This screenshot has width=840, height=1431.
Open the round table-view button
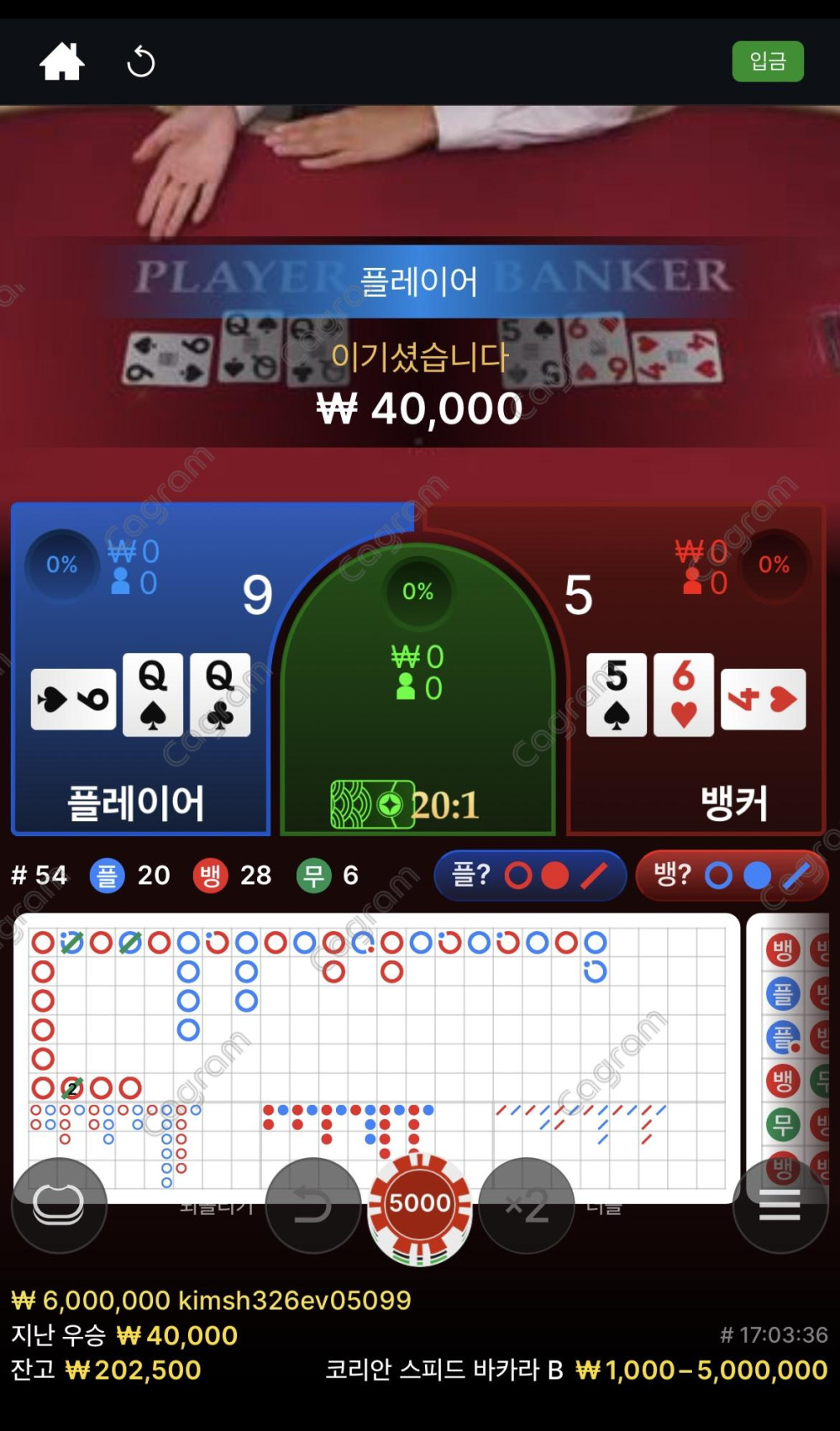59,1205
